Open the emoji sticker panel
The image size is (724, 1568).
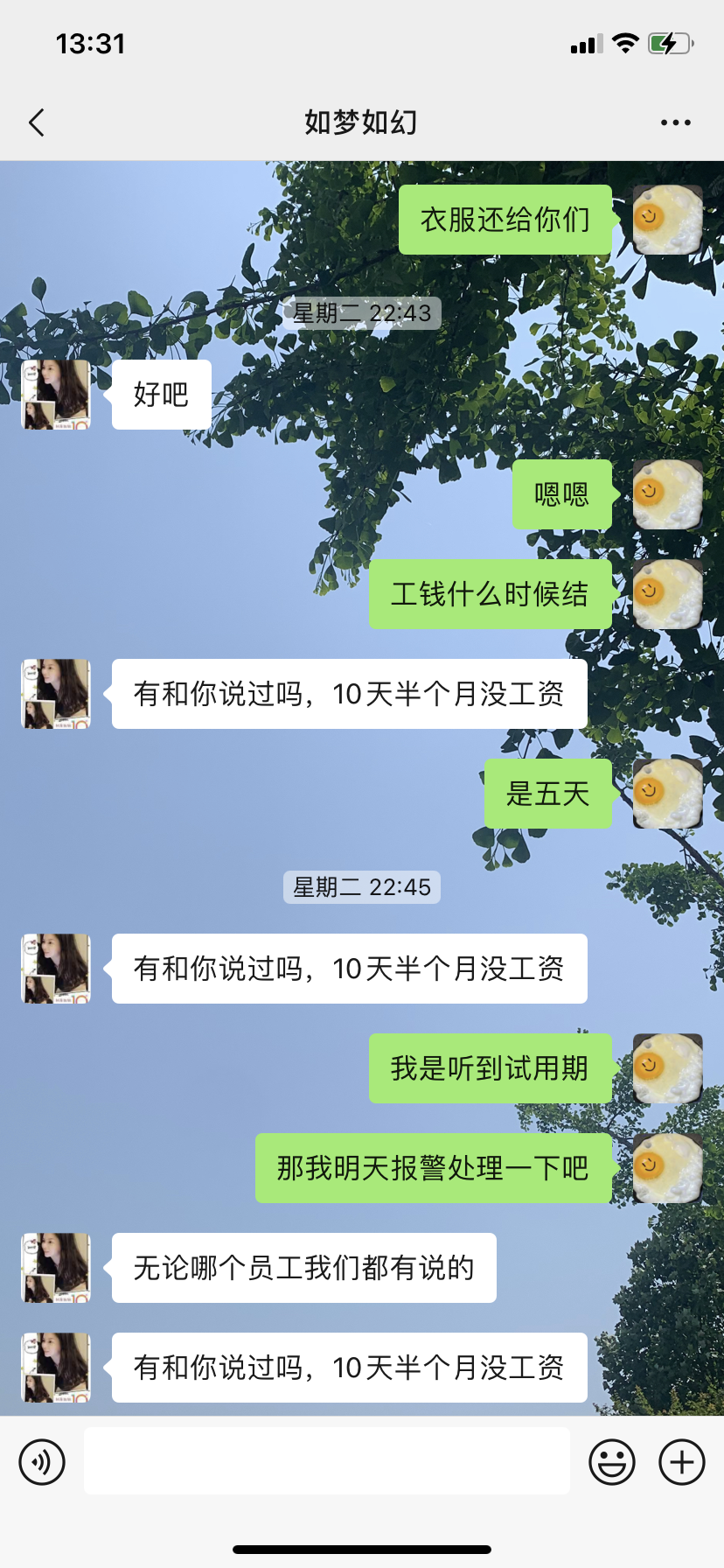click(611, 1461)
